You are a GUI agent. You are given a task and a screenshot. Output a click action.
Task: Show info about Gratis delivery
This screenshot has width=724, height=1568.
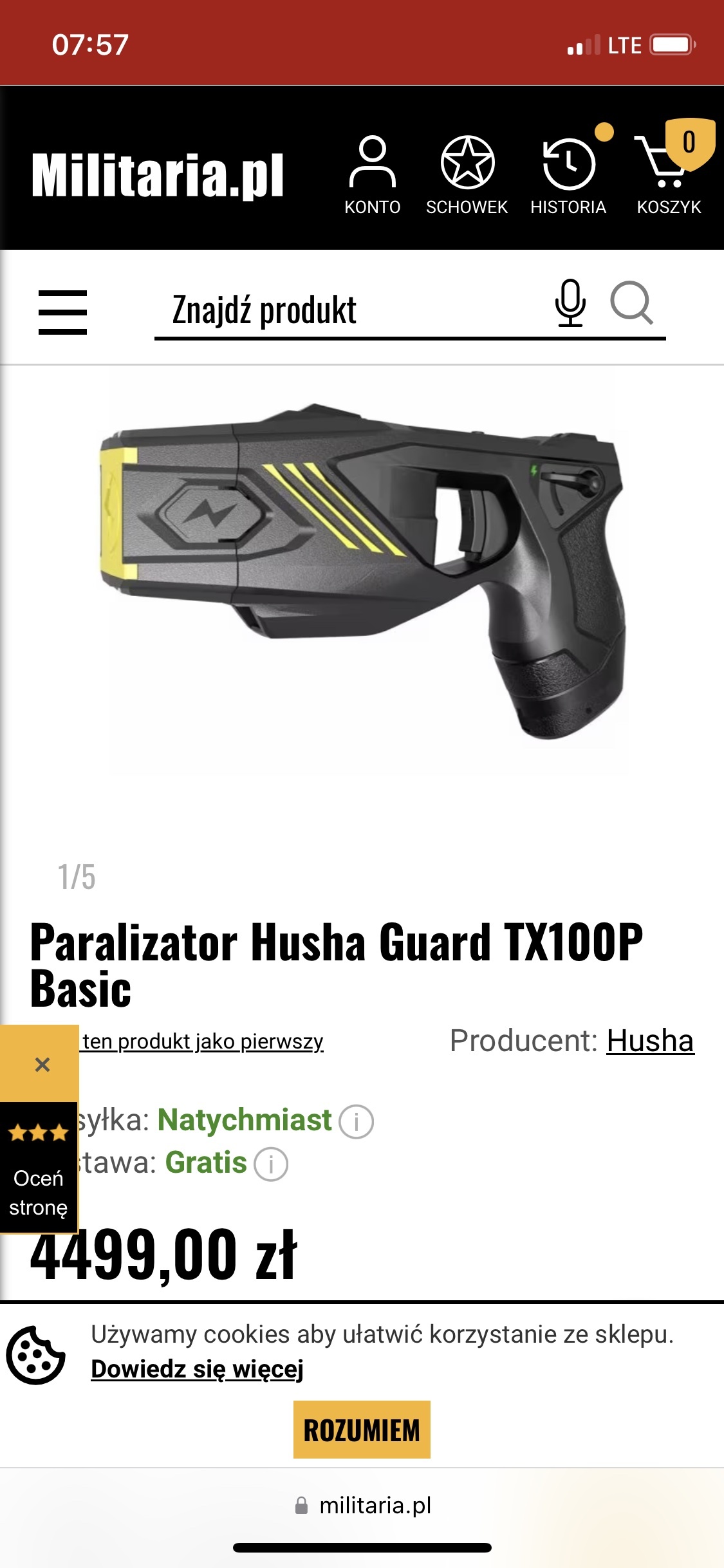coord(271,1164)
